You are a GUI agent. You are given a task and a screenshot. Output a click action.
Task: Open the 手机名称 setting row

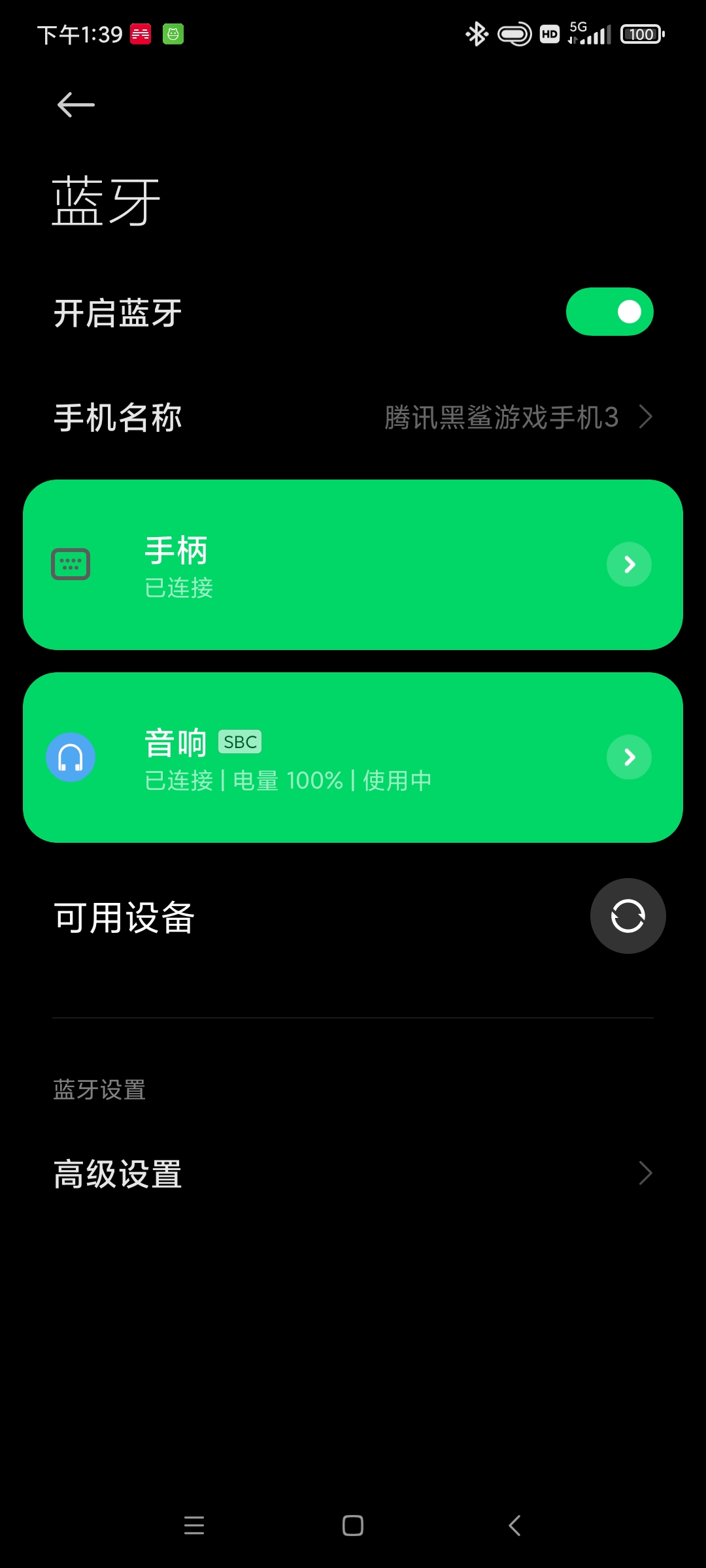click(x=353, y=417)
